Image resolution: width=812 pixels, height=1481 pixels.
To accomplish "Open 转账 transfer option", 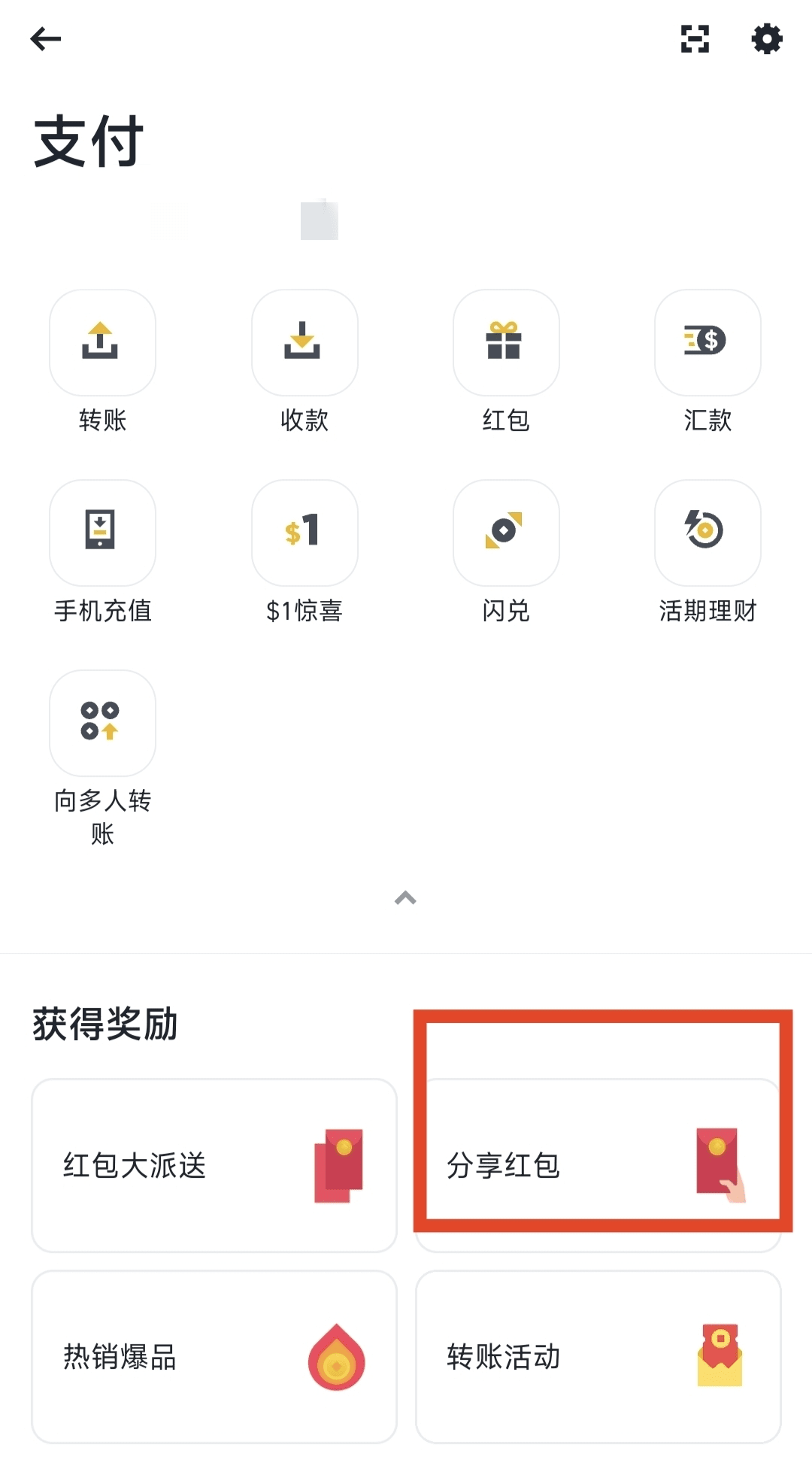I will pyautogui.click(x=102, y=343).
